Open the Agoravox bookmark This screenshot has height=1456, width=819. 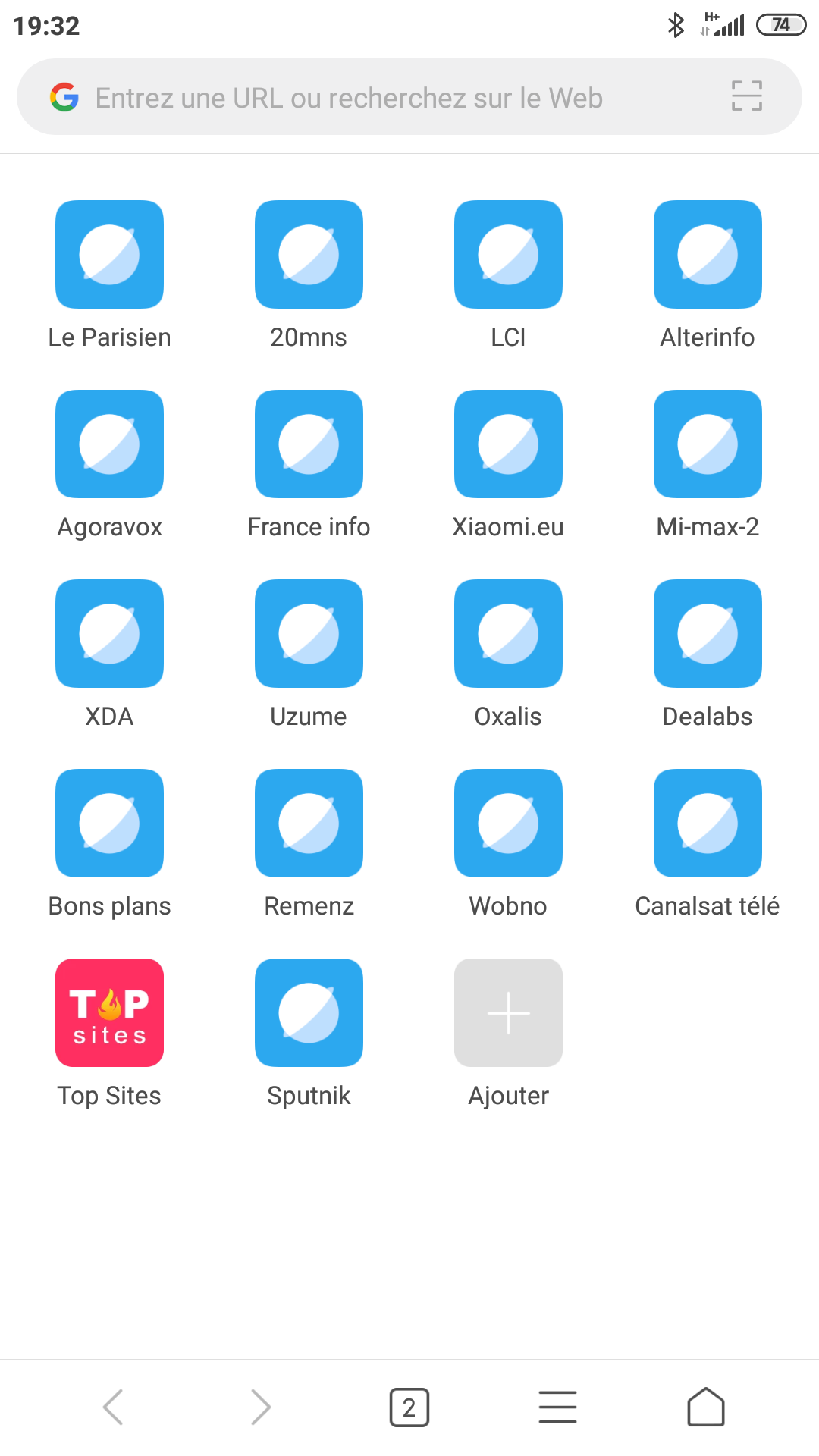109,444
